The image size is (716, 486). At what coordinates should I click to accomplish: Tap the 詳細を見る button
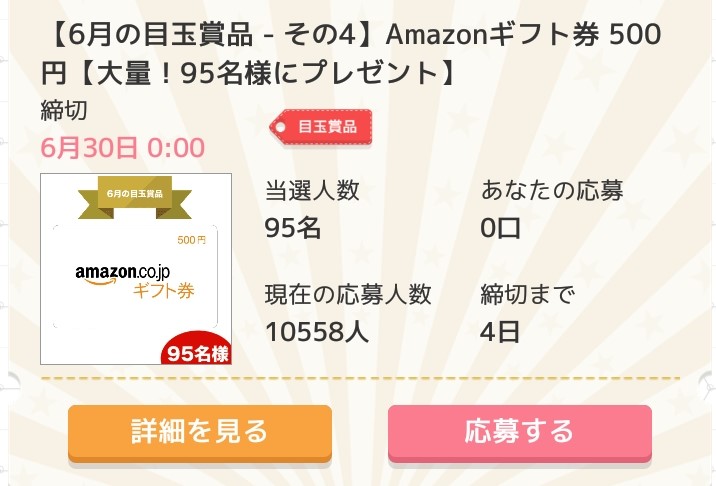tap(200, 432)
